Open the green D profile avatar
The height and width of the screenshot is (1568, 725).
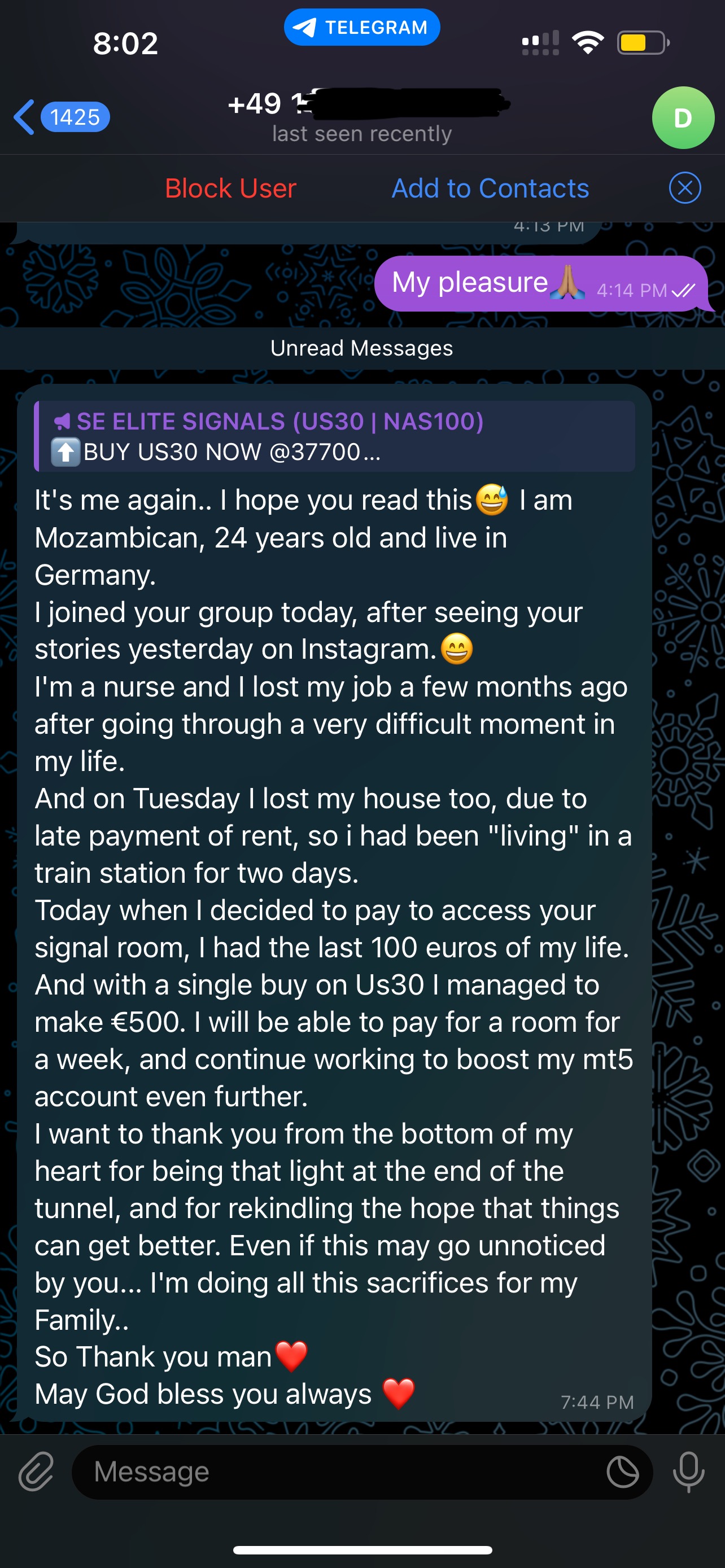[683, 118]
